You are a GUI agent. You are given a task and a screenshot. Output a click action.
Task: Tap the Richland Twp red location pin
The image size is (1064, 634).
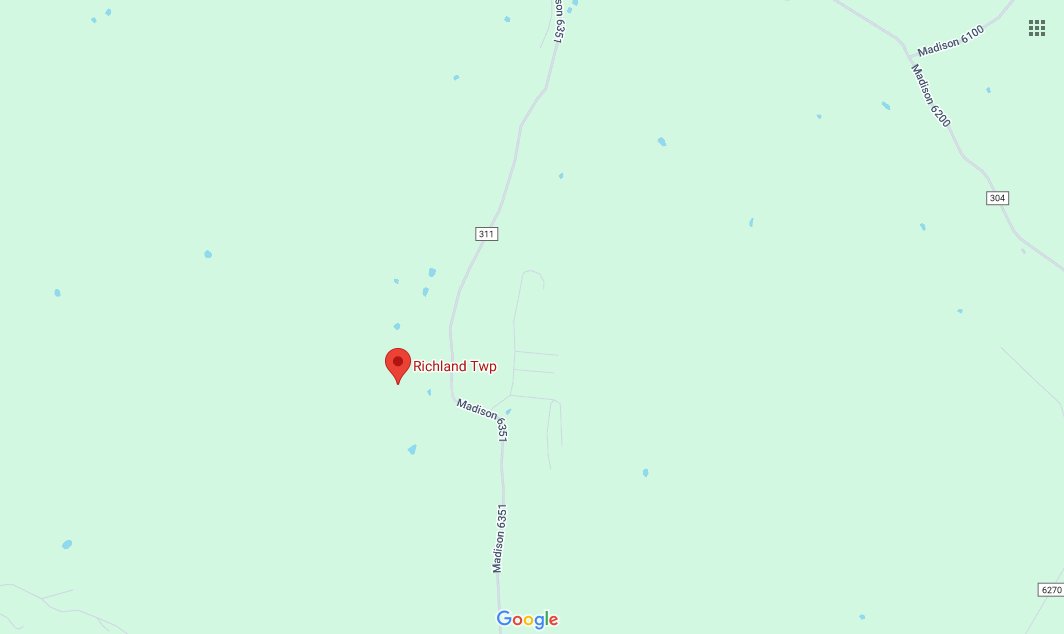pyautogui.click(x=398, y=364)
